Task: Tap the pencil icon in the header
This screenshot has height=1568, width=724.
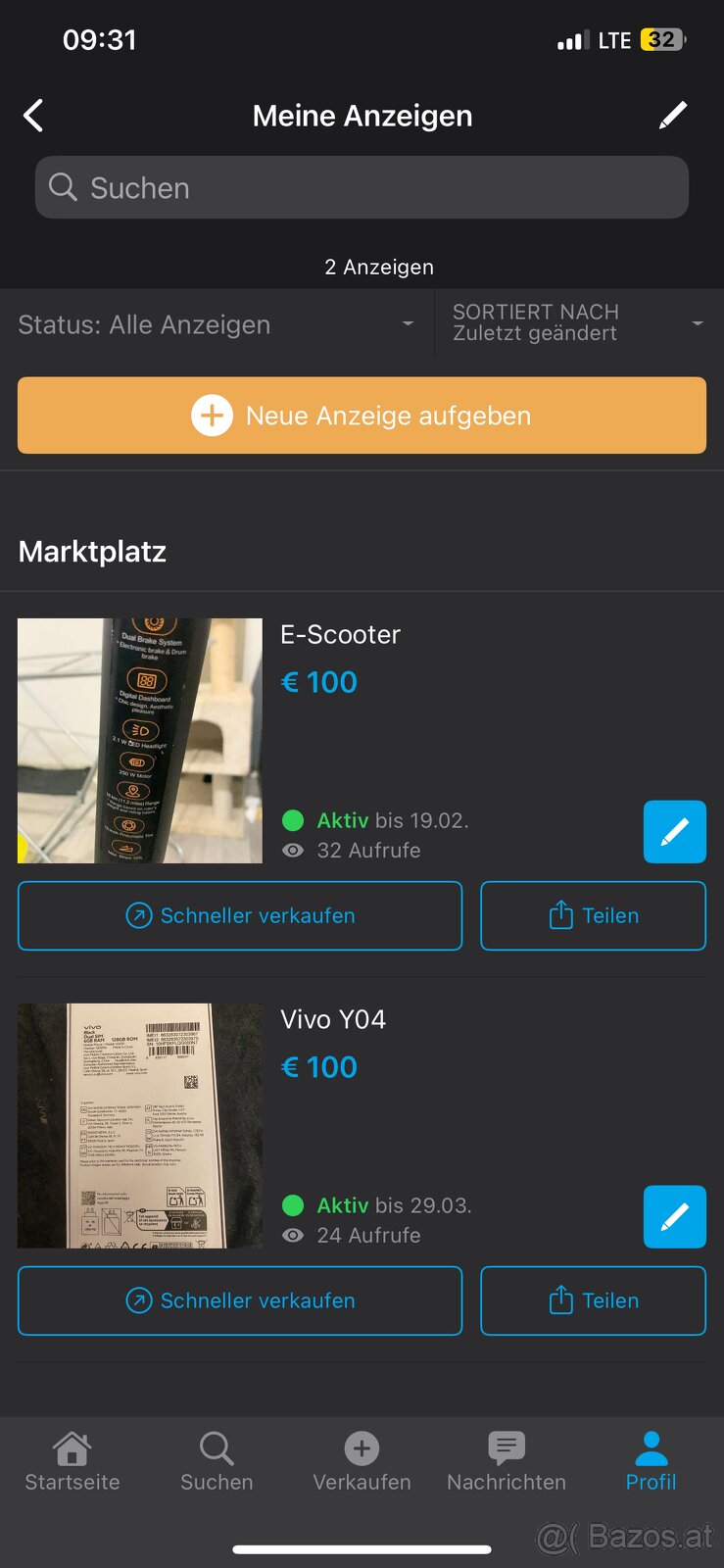Action: point(673,116)
